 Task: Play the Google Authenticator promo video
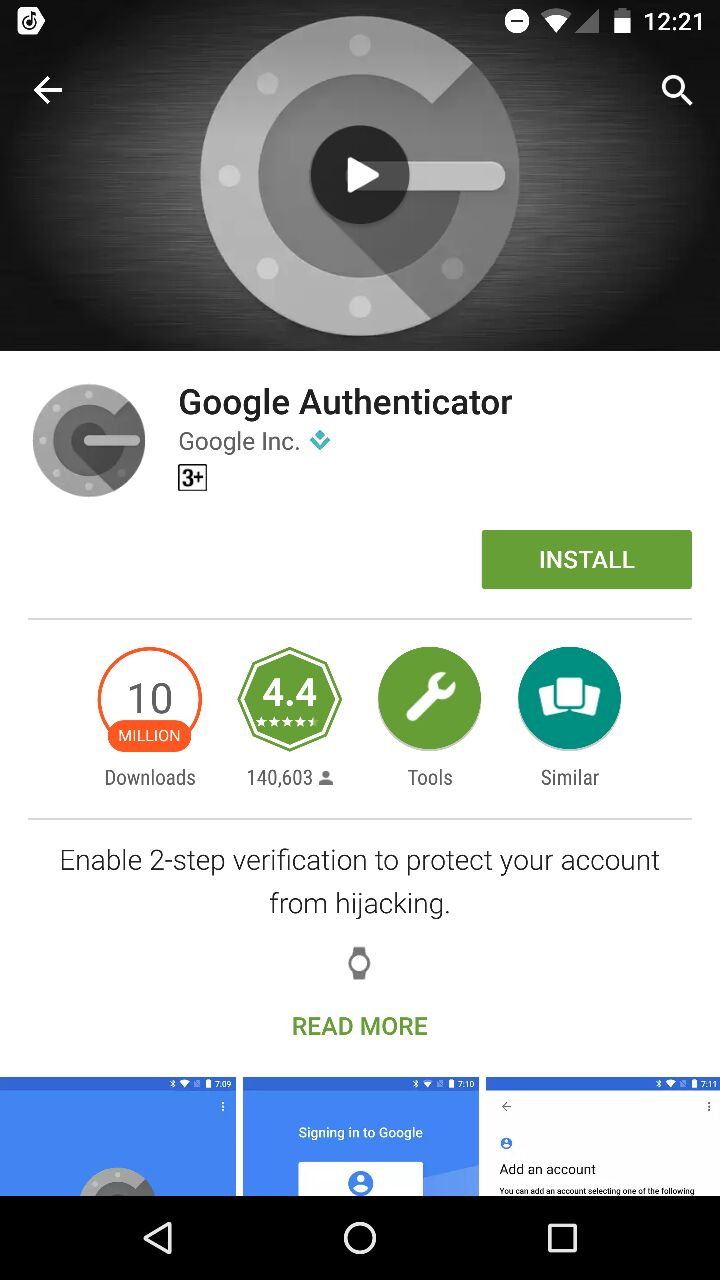coord(360,176)
